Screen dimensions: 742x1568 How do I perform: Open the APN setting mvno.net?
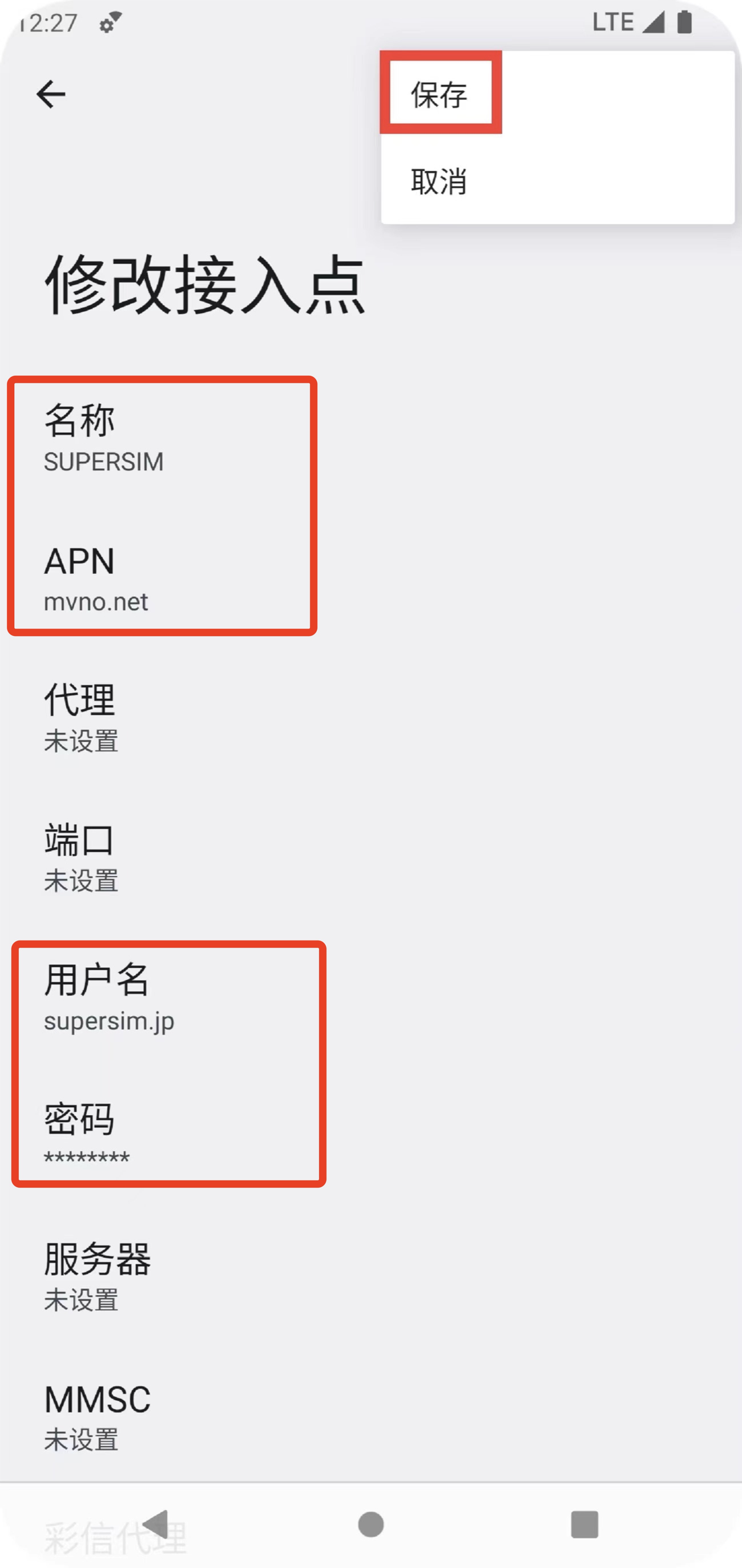(x=371, y=578)
